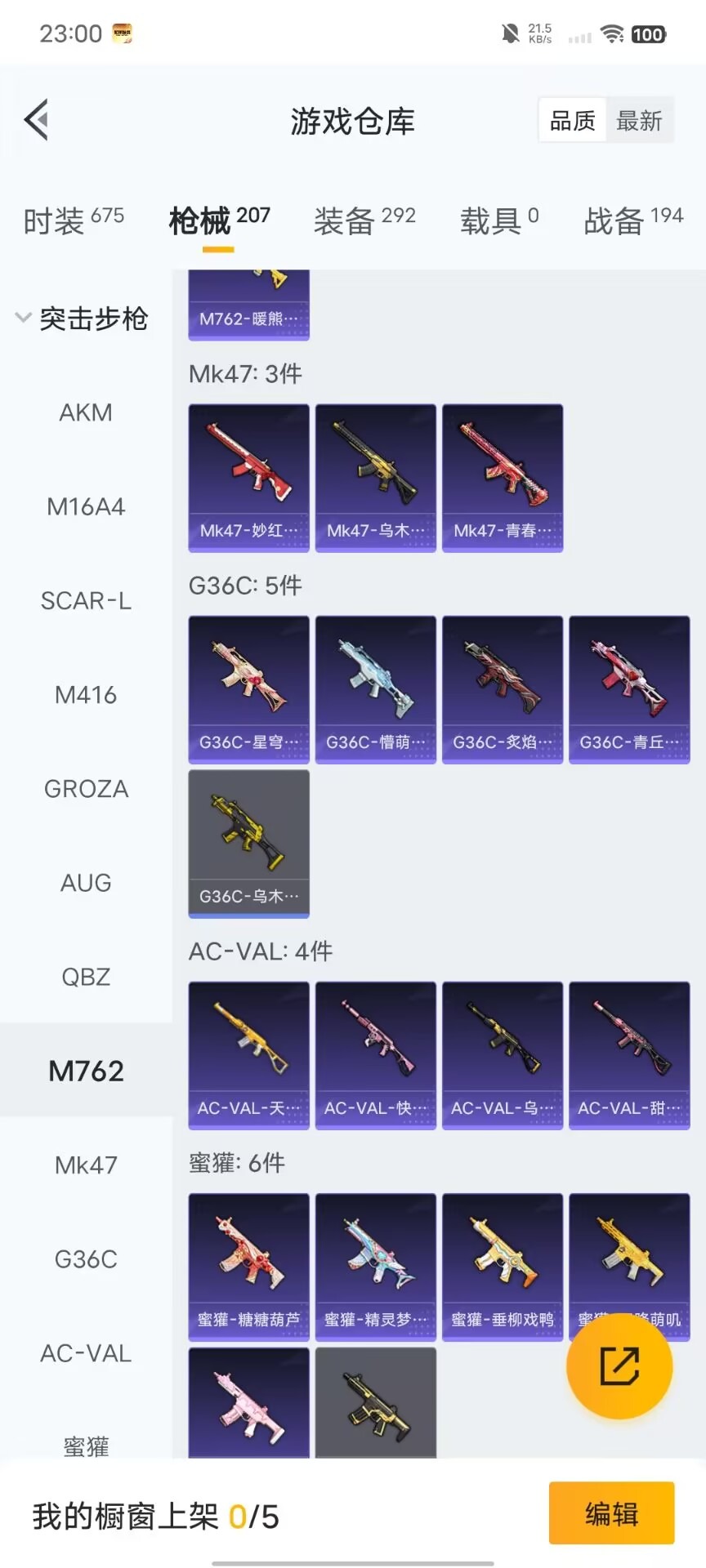The image size is (706, 1568).
Task: Jump to the GROZA section
Action: pyautogui.click(x=86, y=789)
